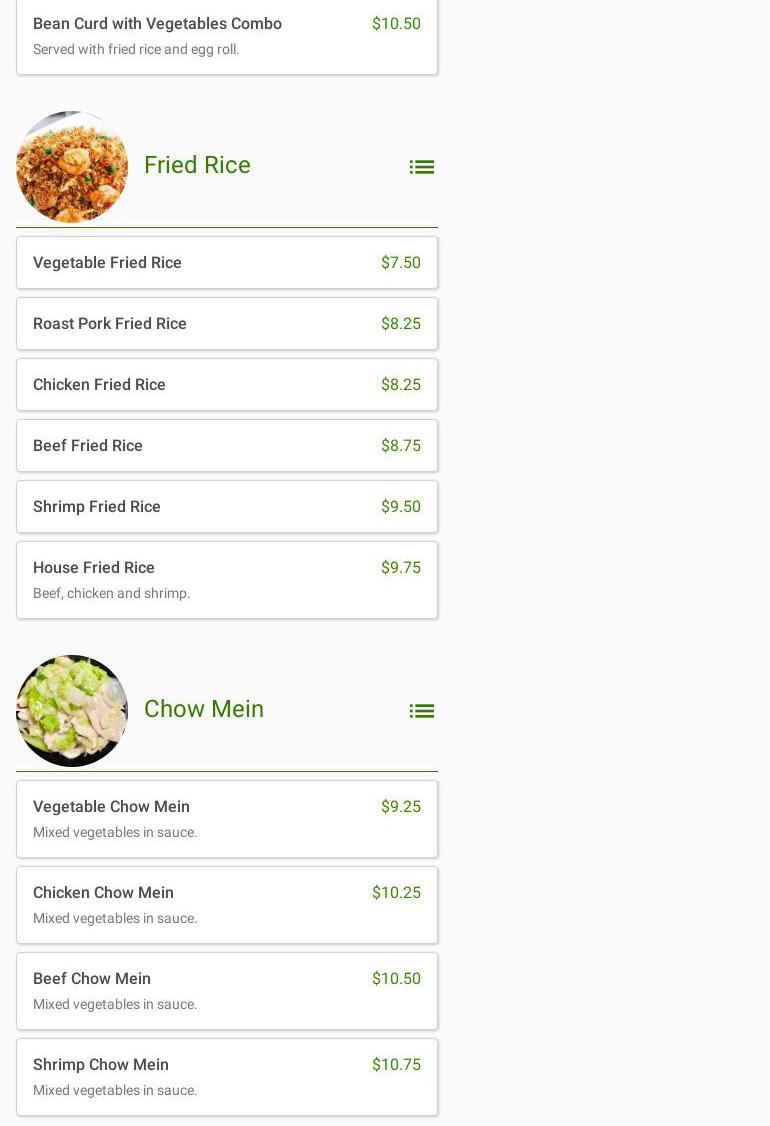Pick Shrimp Chow Mein
Image resolution: width=770 pixels, height=1126 pixels.
coord(227,1077)
